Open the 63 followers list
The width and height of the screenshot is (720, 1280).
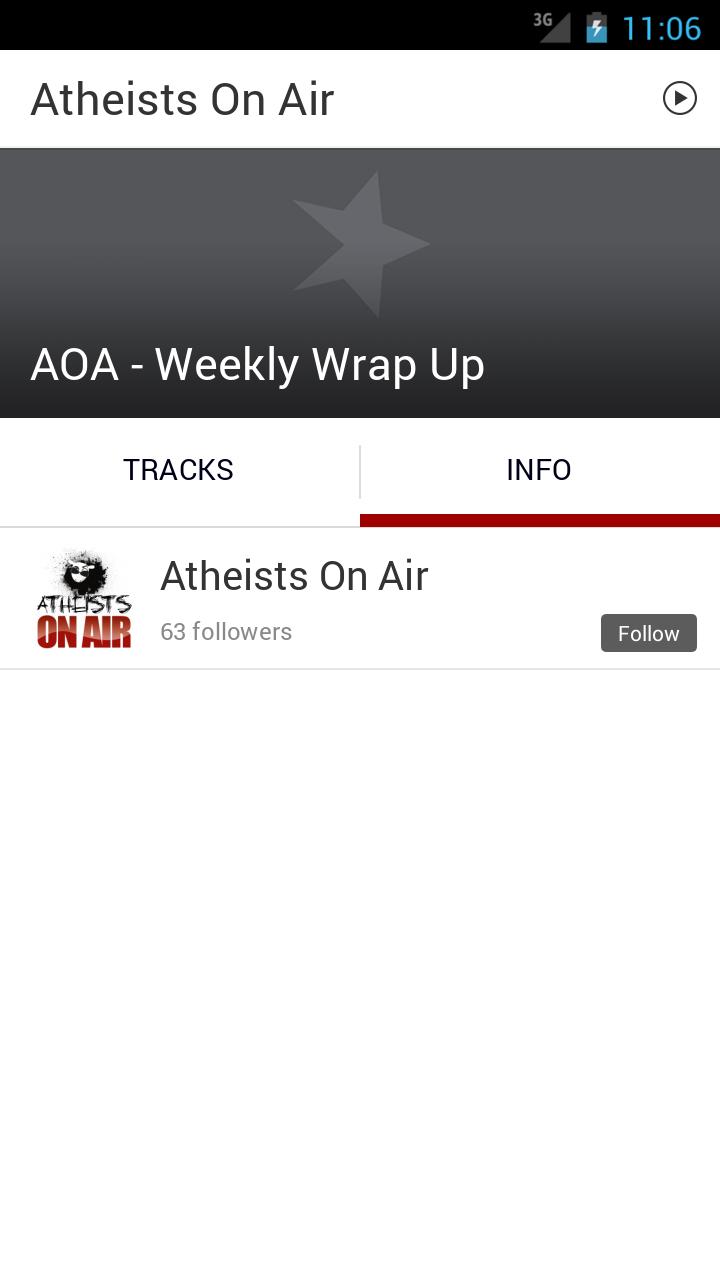(x=226, y=631)
